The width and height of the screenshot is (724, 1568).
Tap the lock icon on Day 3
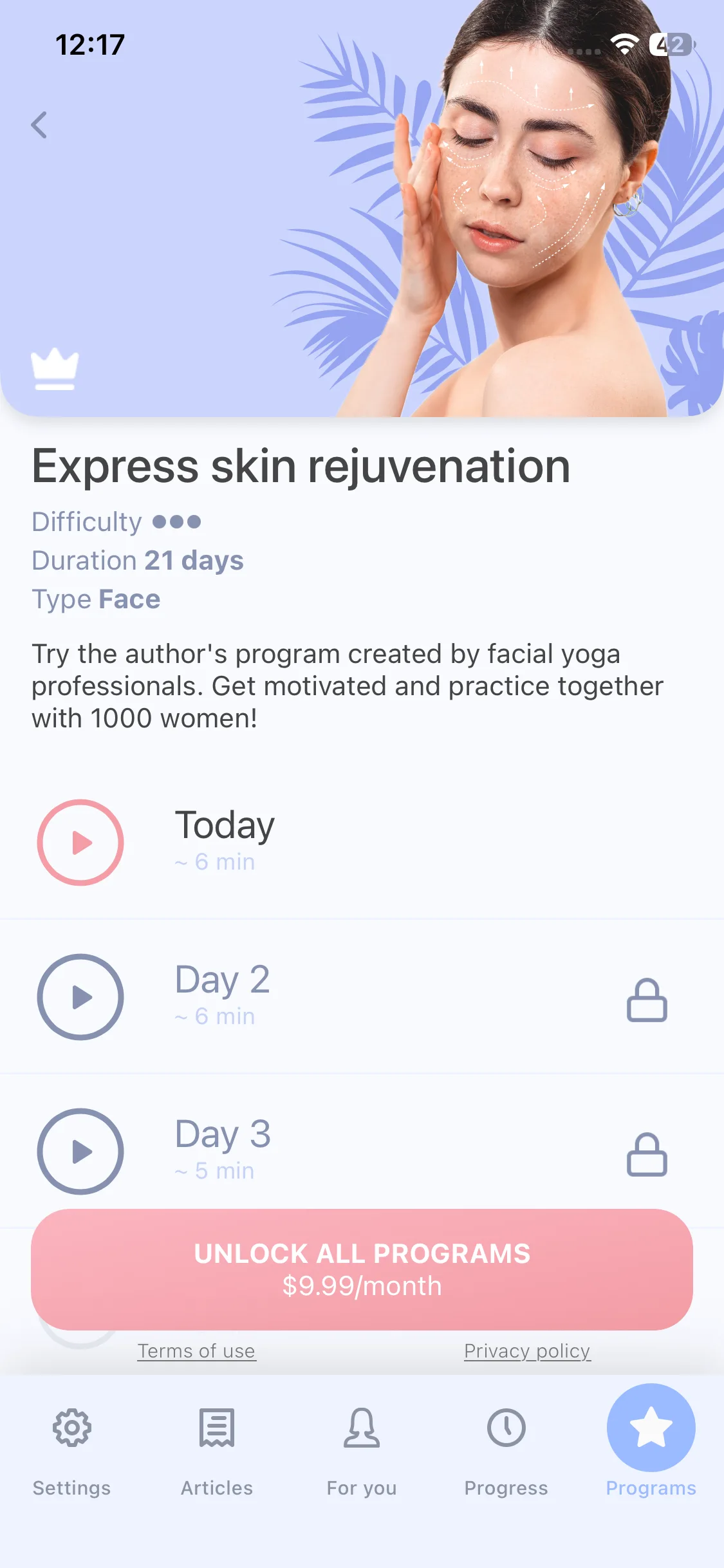tap(647, 1155)
